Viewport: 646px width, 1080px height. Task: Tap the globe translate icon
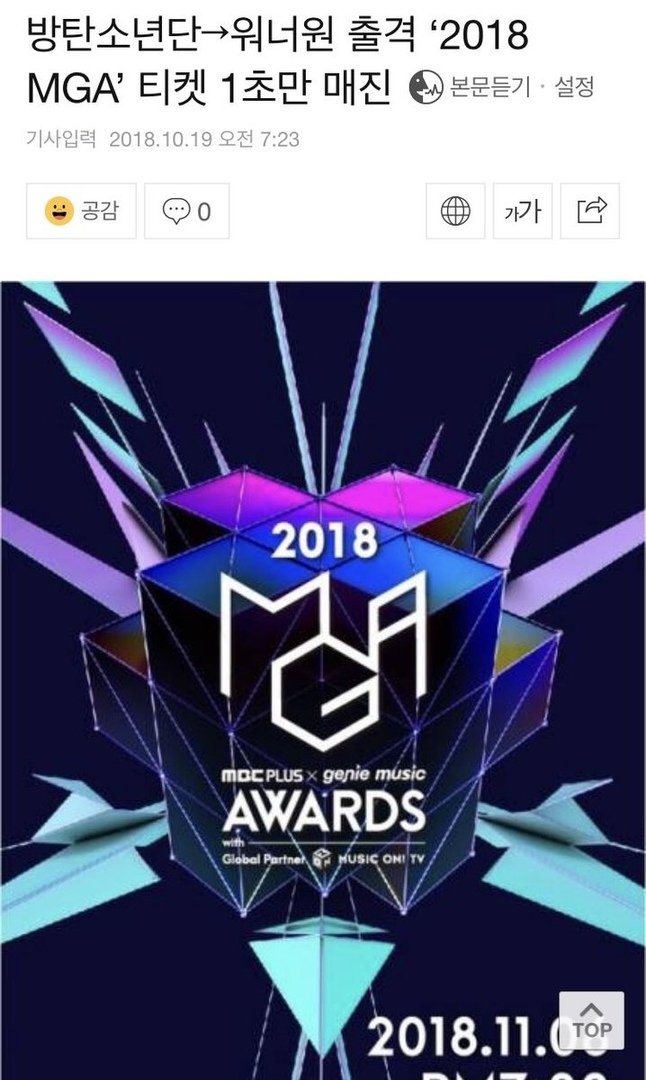coord(456,211)
